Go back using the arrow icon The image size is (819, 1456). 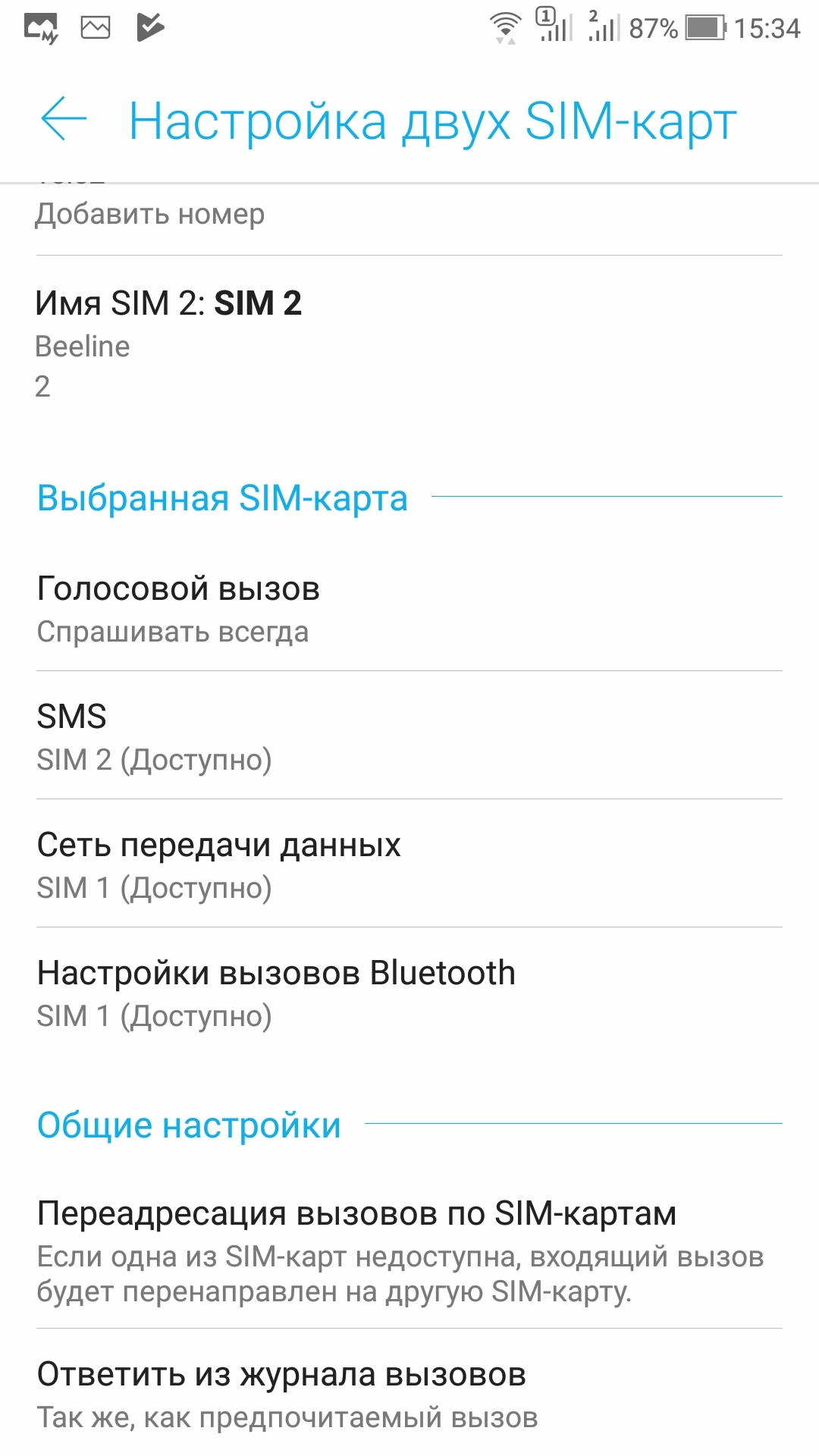(x=64, y=119)
